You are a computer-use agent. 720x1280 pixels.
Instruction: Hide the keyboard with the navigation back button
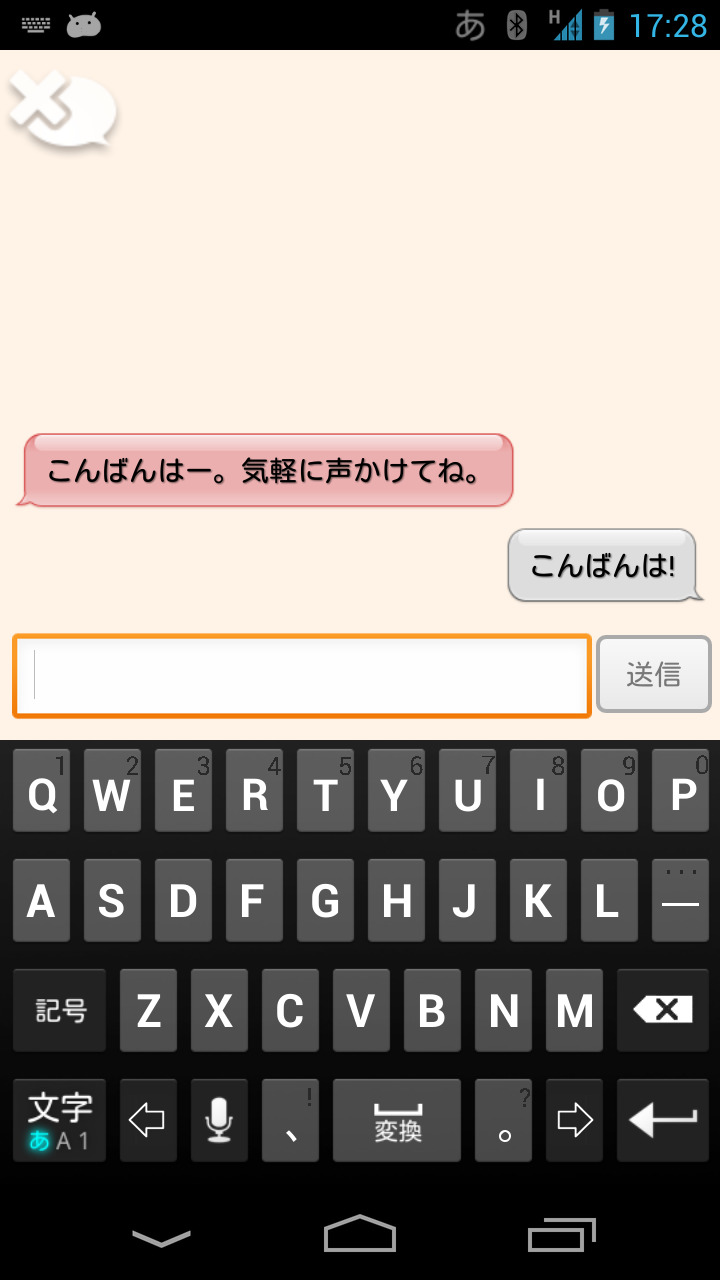click(161, 1238)
